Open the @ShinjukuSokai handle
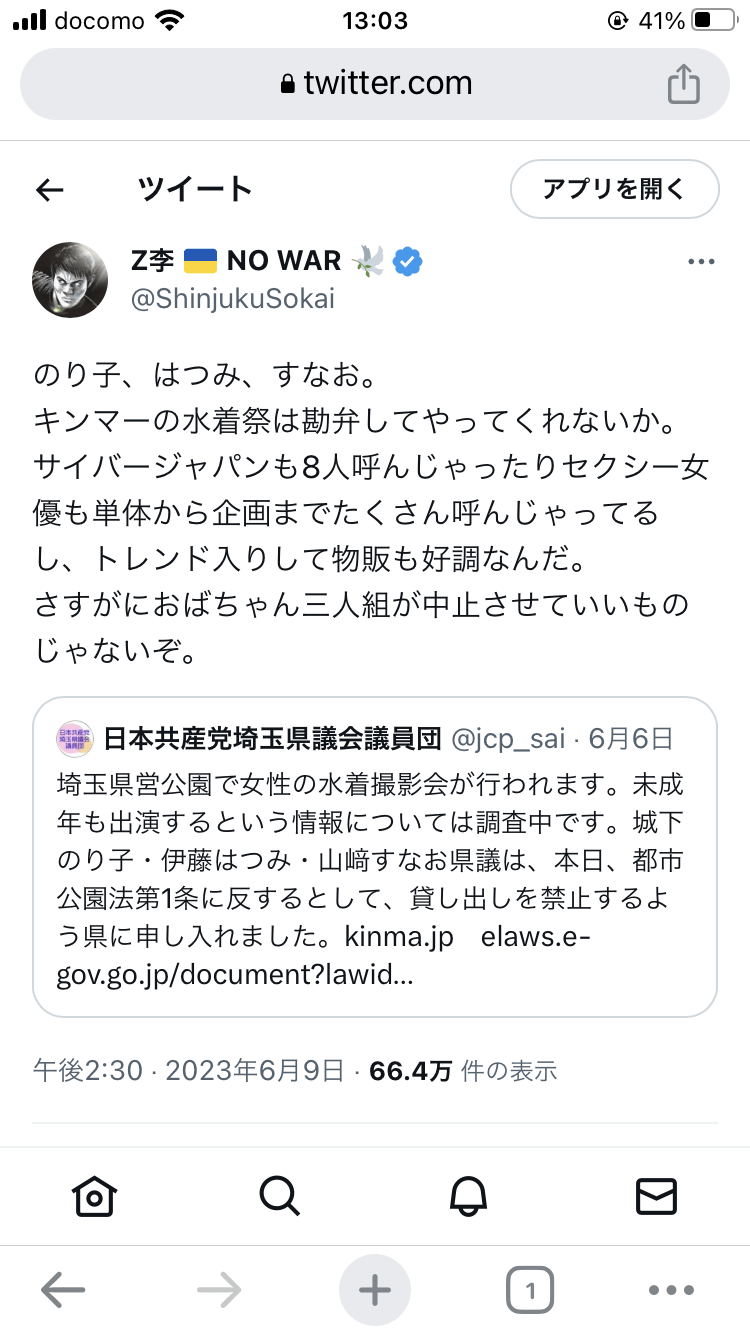Viewport: 750px width, 1334px height. (232, 299)
